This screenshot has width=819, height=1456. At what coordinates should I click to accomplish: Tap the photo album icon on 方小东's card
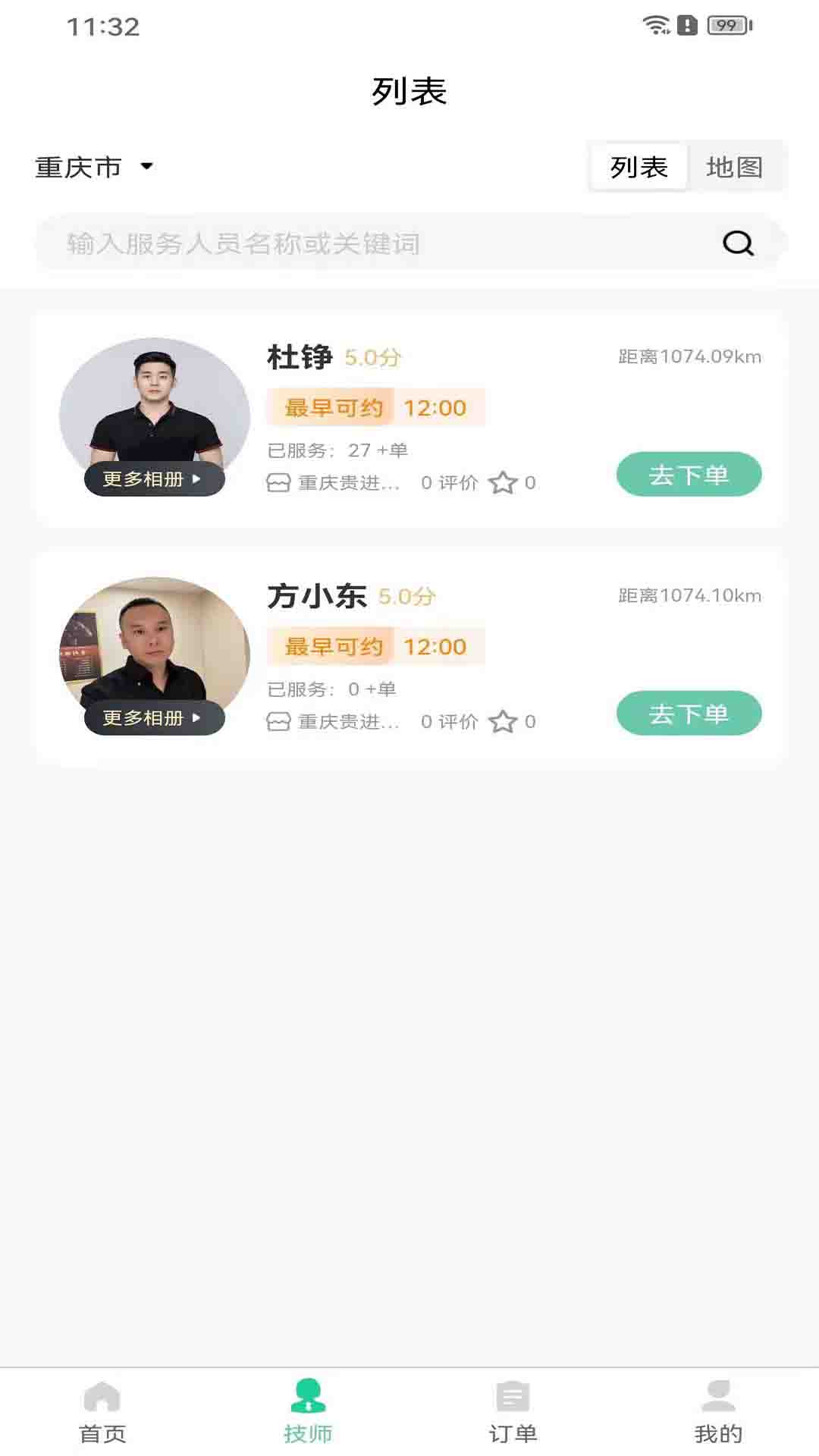(x=279, y=722)
